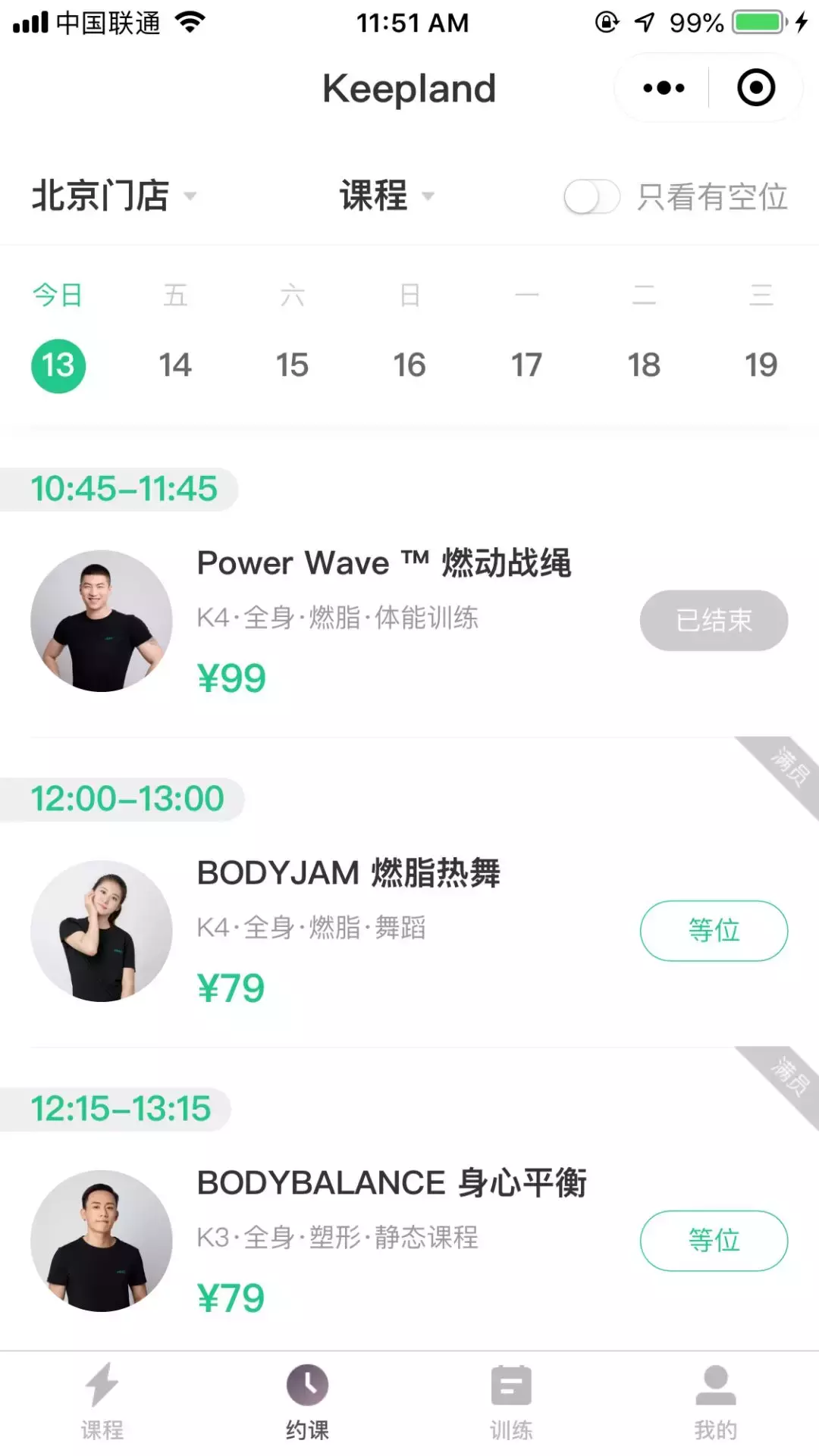The width and height of the screenshot is (819, 1456).
Task: Open the Power Wave coach avatar
Action: 101,620
